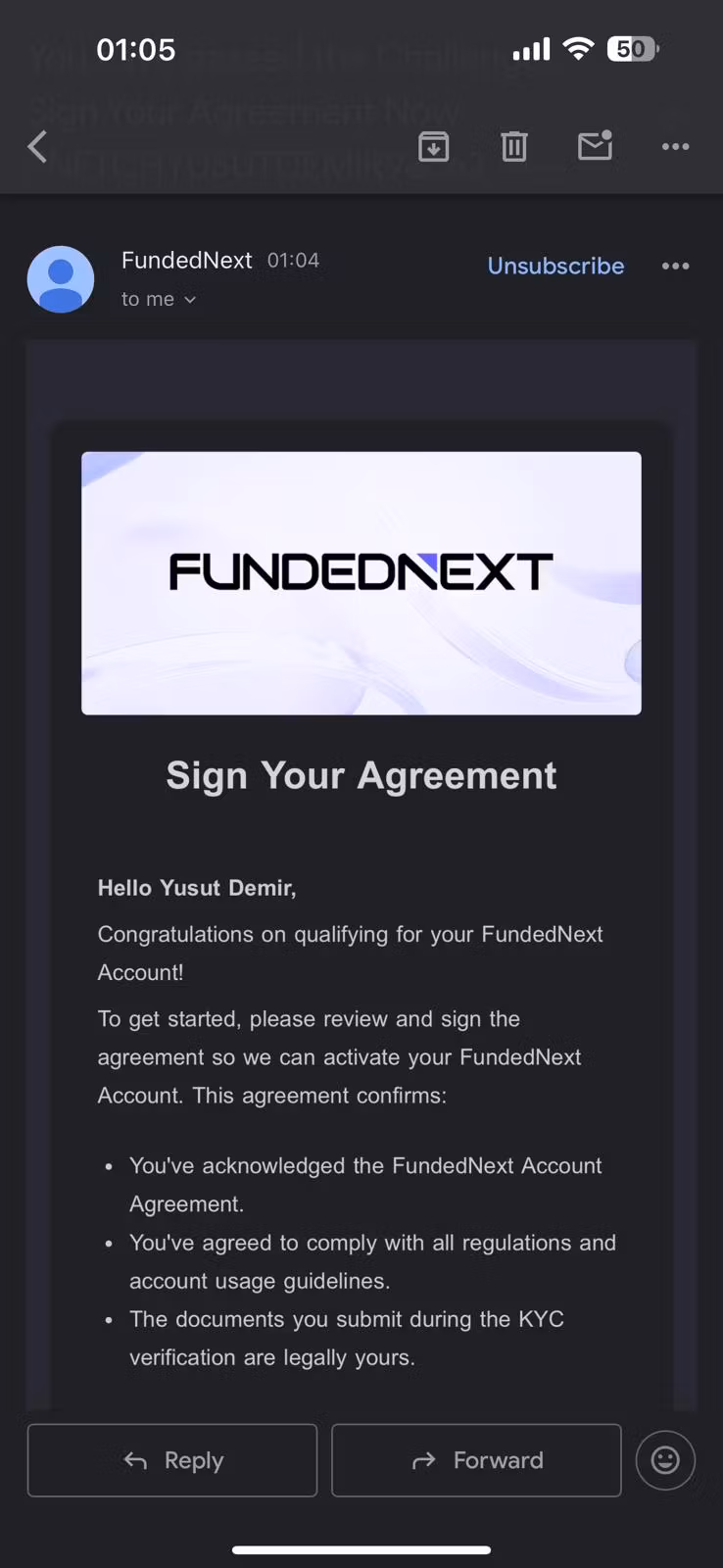
Task: Forward this email
Action: [476, 1460]
